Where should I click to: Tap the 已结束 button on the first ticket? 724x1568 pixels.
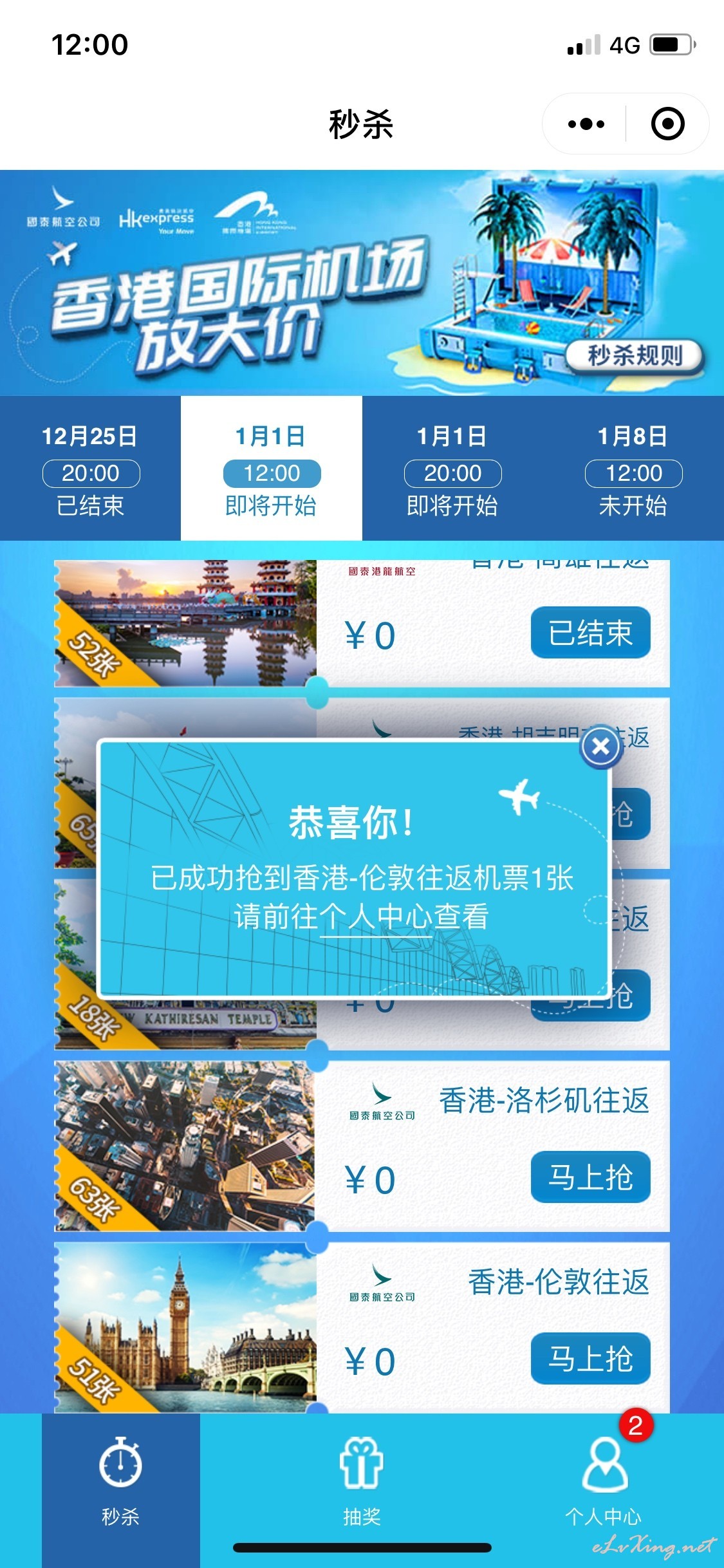(x=590, y=632)
